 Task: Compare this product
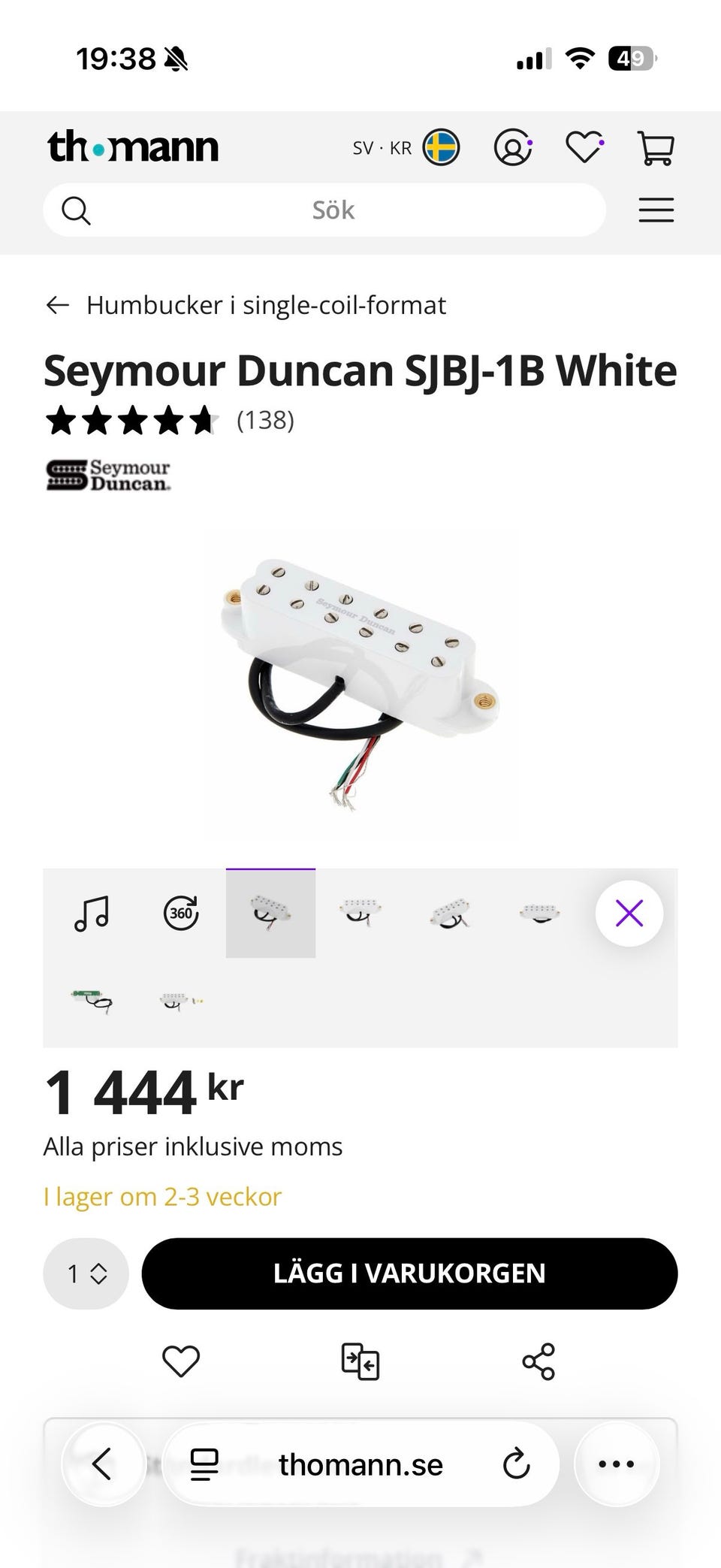360,1361
